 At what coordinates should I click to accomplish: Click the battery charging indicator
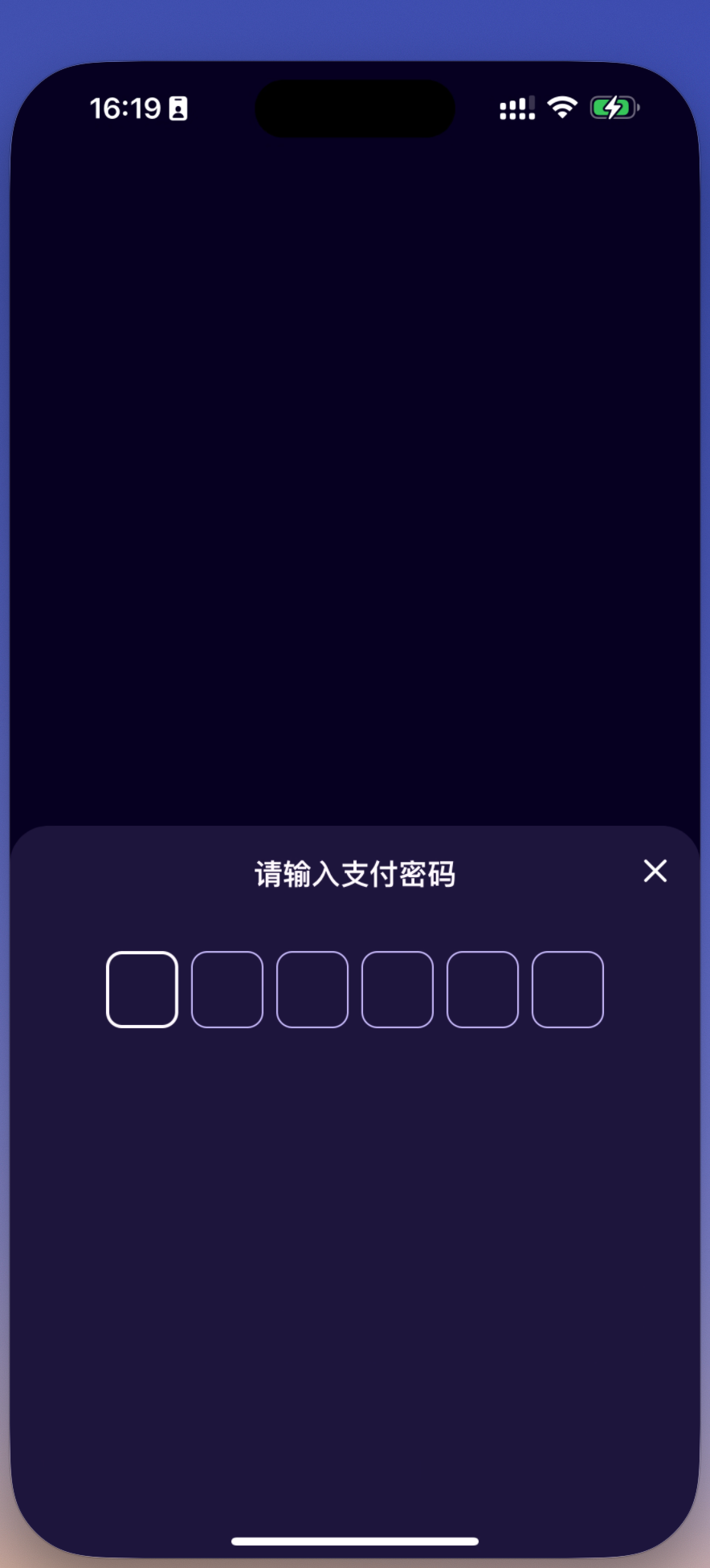tap(613, 107)
